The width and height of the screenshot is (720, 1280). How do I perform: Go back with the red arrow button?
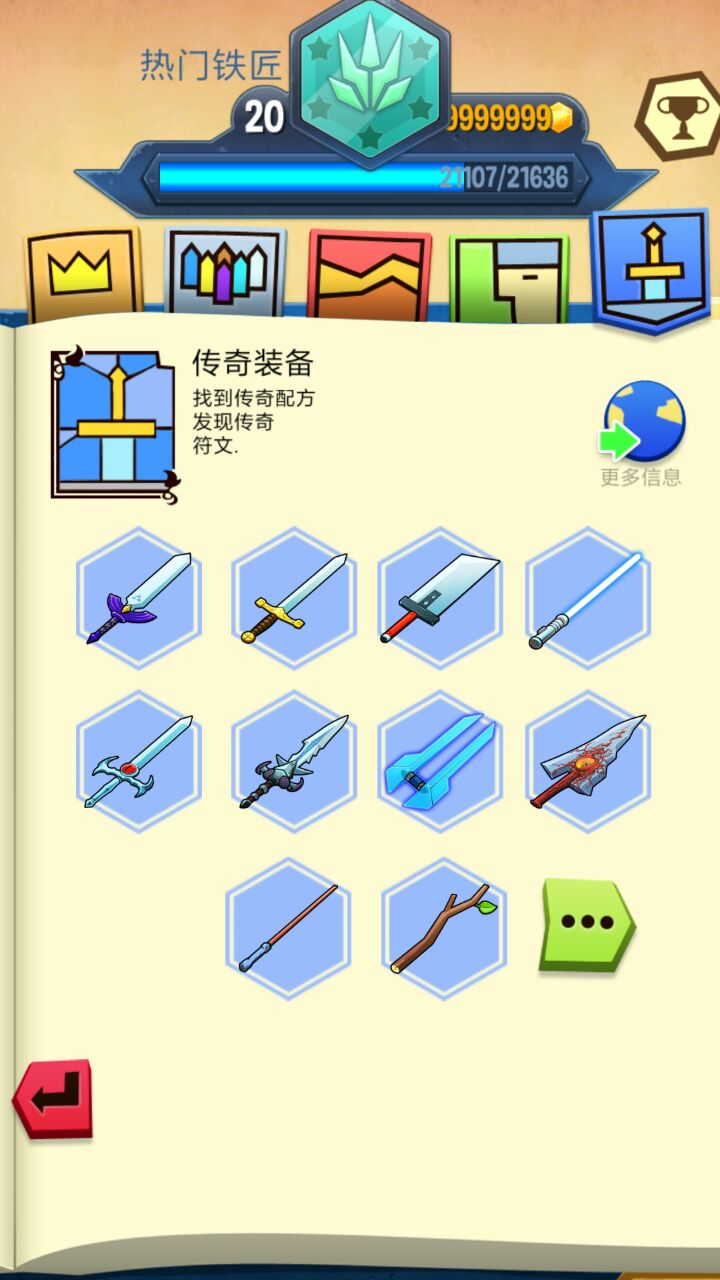(x=53, y=1099)
